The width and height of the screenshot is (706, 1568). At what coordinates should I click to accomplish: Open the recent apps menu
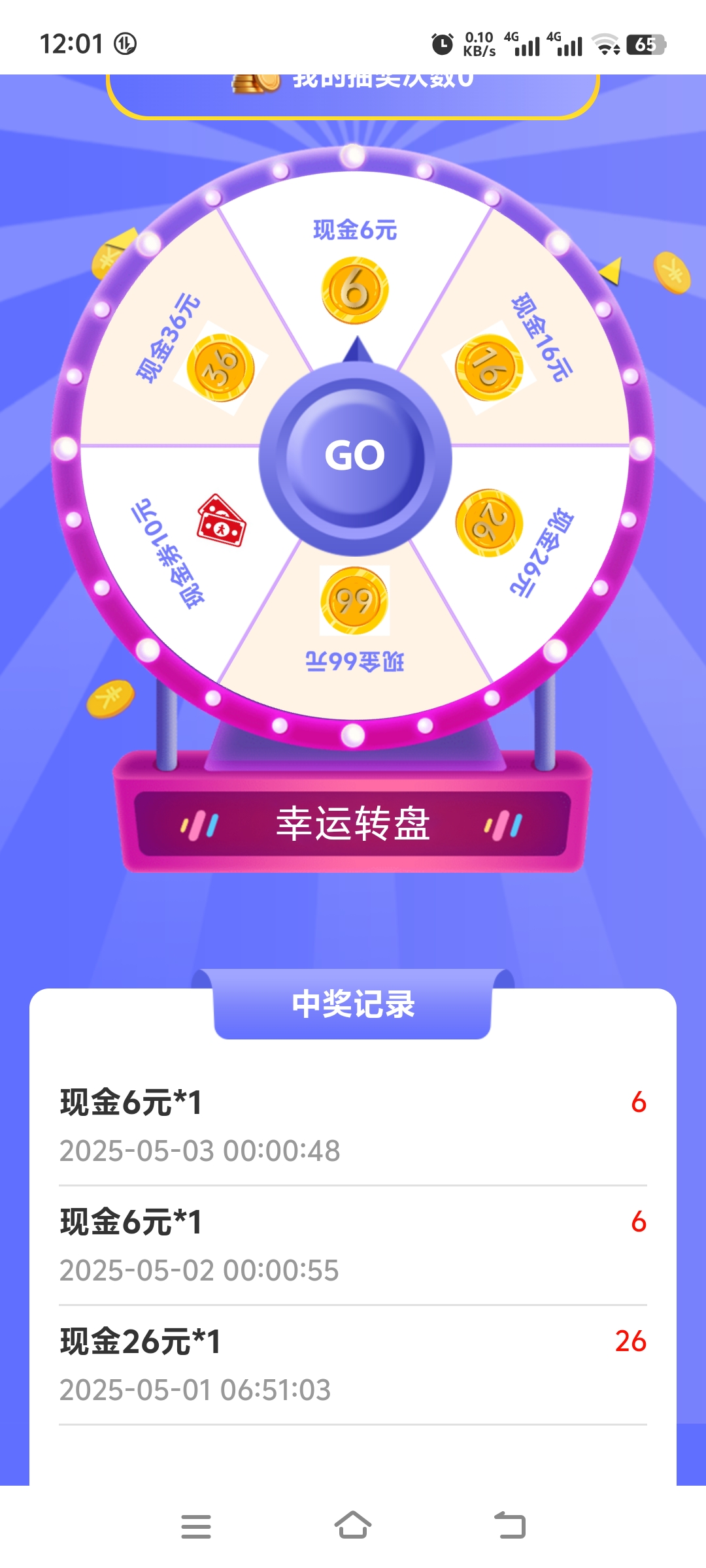pos(196,1526)
